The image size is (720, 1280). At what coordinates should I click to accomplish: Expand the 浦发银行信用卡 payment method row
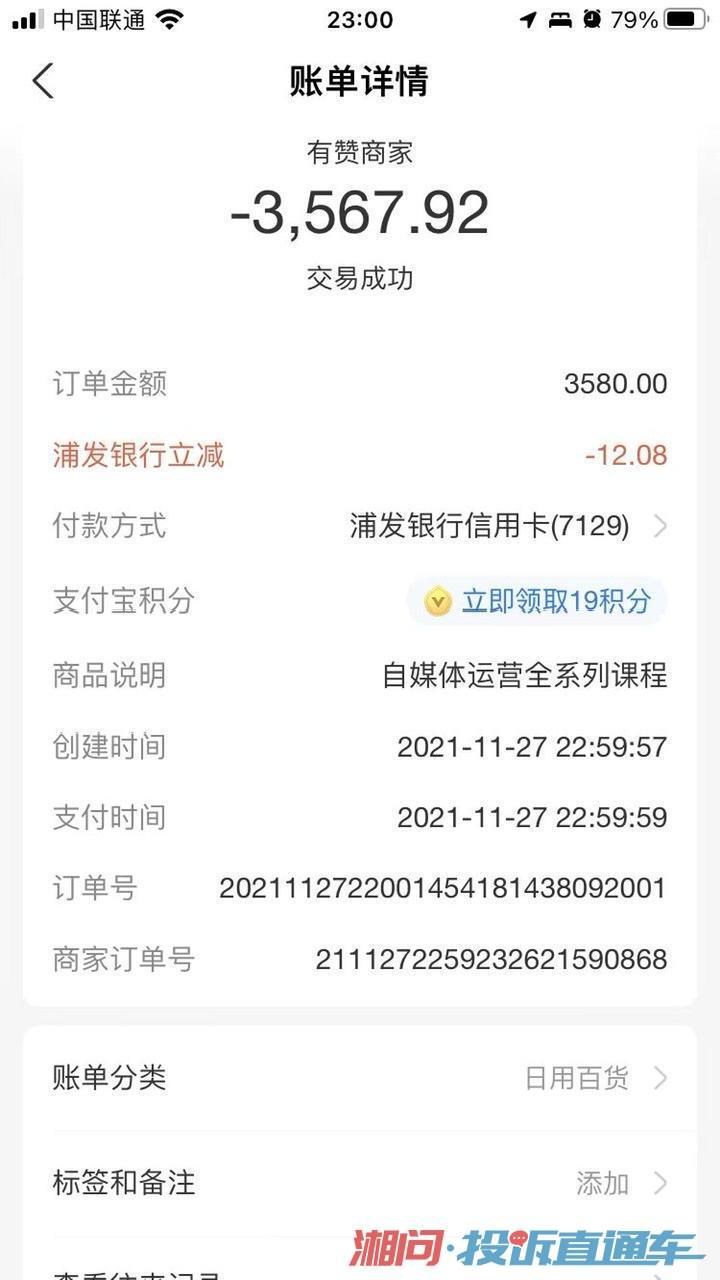pyautogui.click(x=662, y=526)
